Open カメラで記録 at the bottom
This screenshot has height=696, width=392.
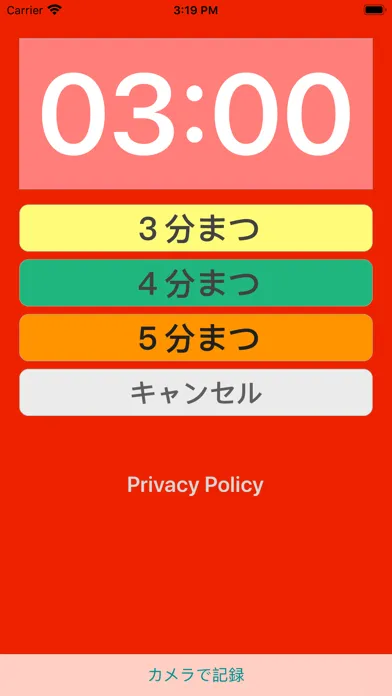coord(196,675)
